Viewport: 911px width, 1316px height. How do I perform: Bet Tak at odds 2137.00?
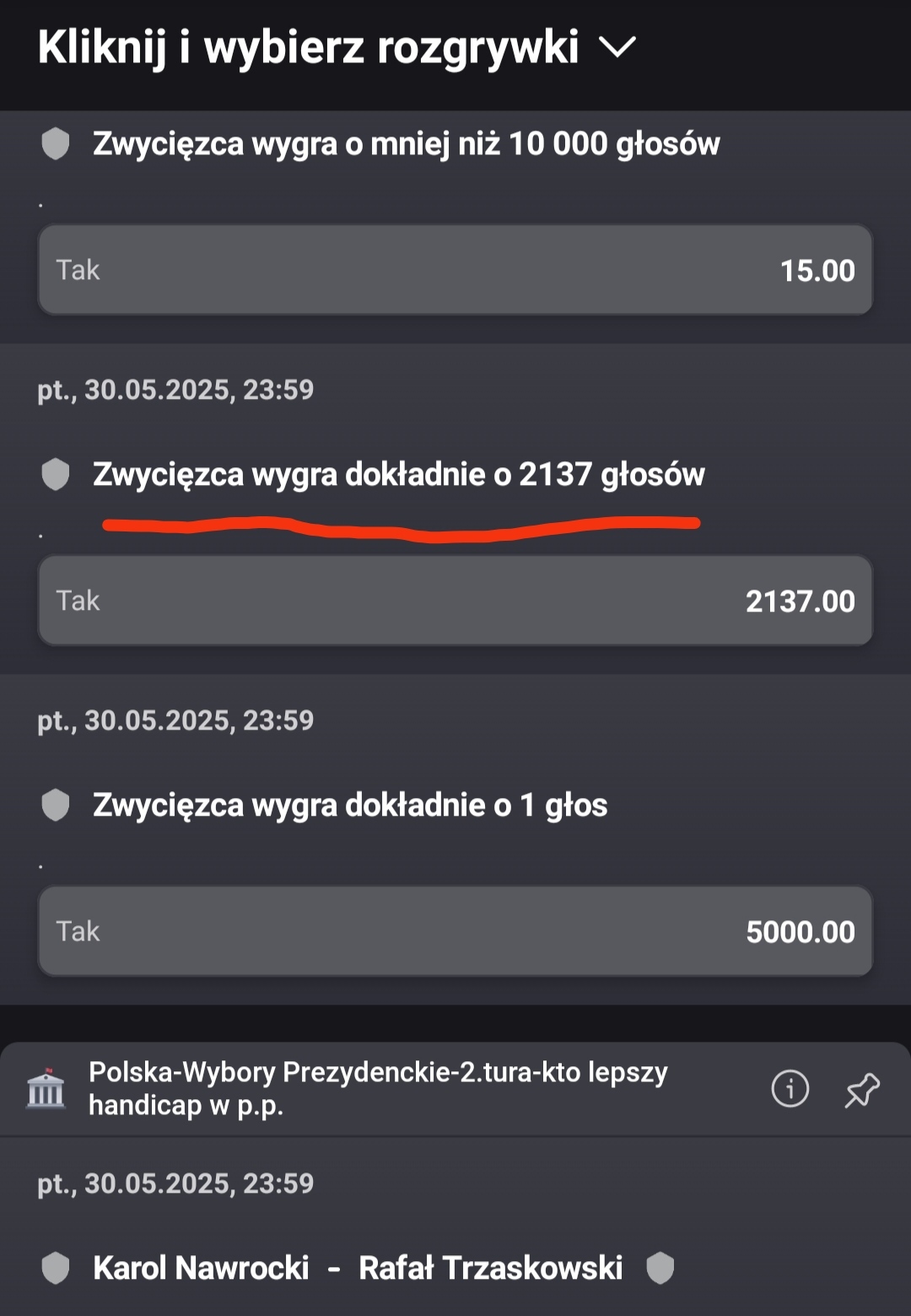coord(455,601)
